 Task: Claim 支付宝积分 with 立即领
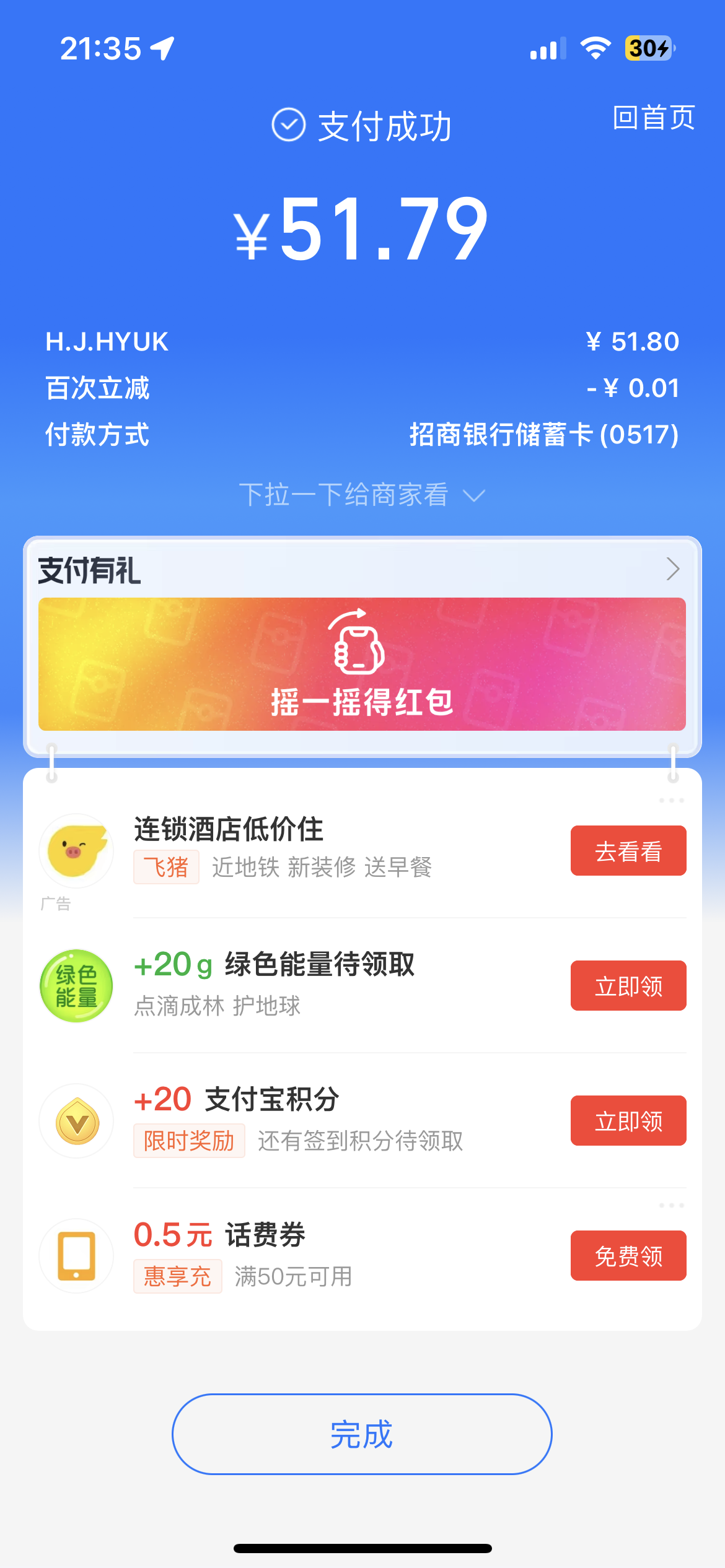[628, 1121]
